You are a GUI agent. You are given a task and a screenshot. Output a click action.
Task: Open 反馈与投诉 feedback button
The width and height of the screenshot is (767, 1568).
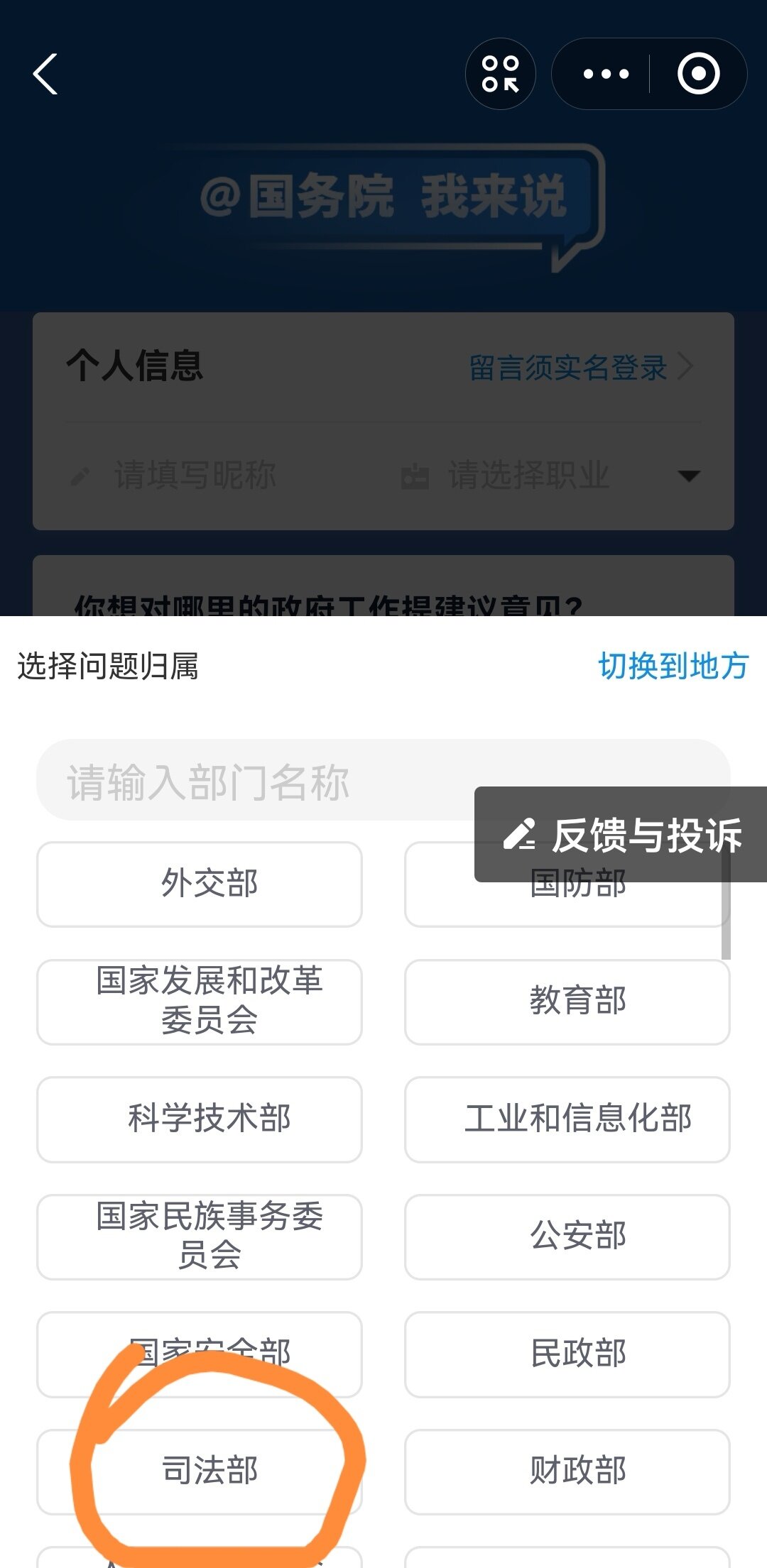coord(621,834)
